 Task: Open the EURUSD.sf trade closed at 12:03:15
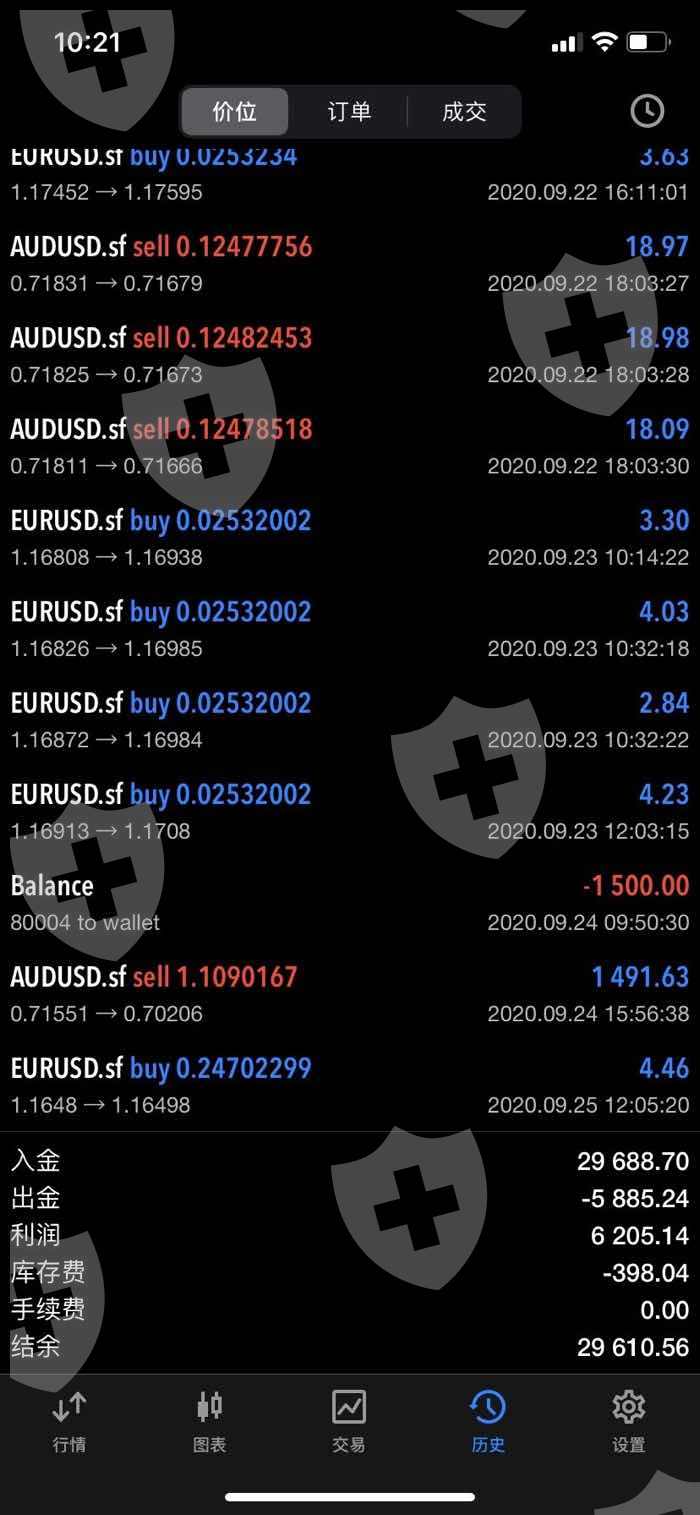click(349, 811)
